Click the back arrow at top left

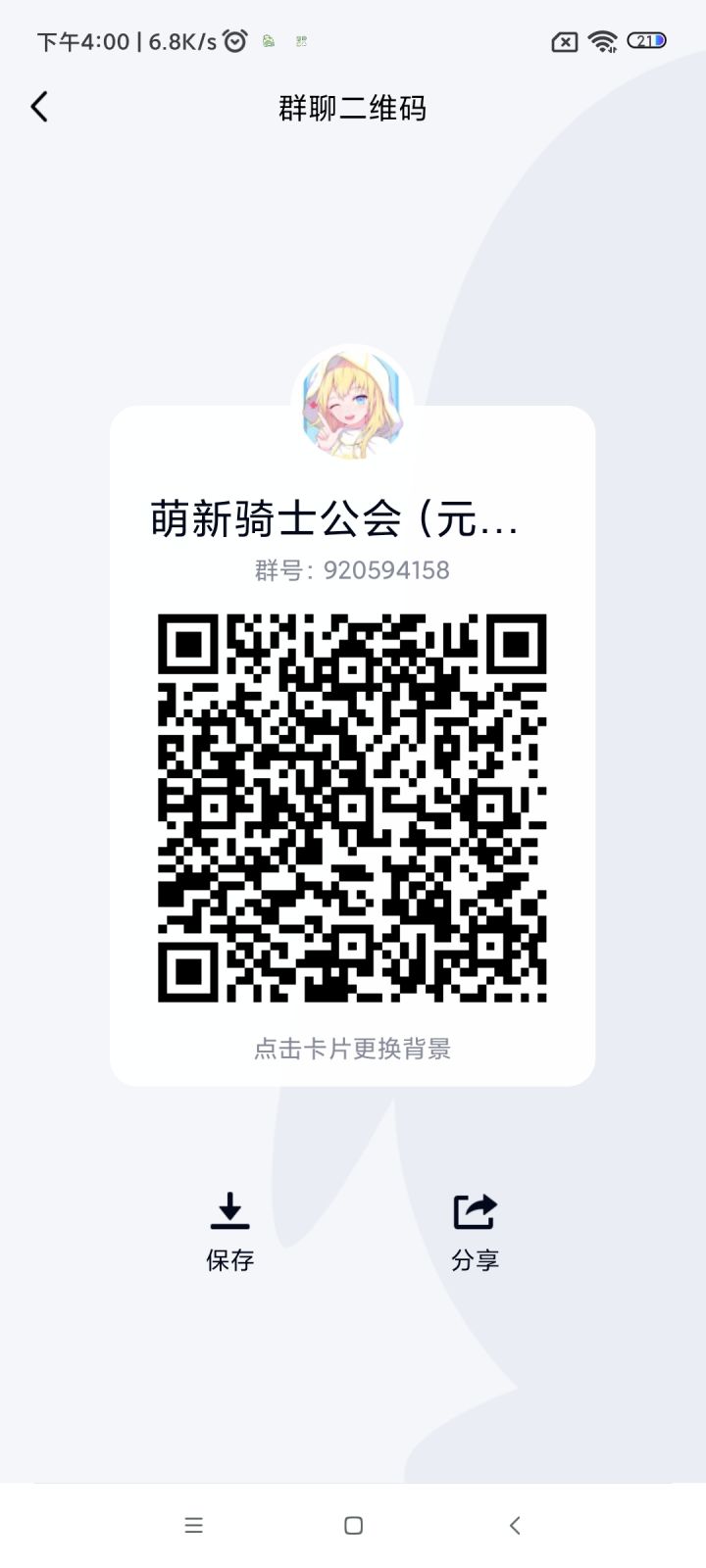point(39,106)
